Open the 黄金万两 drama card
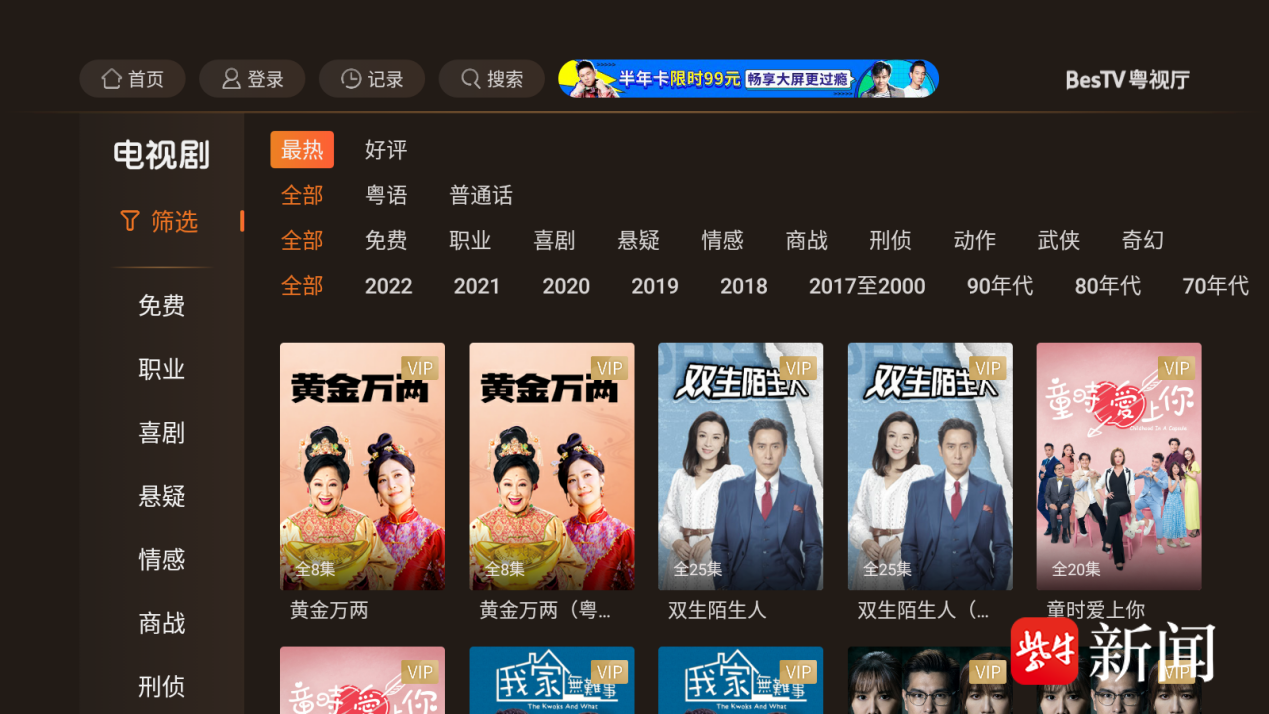1269x714 pixels. click(362, 467)
